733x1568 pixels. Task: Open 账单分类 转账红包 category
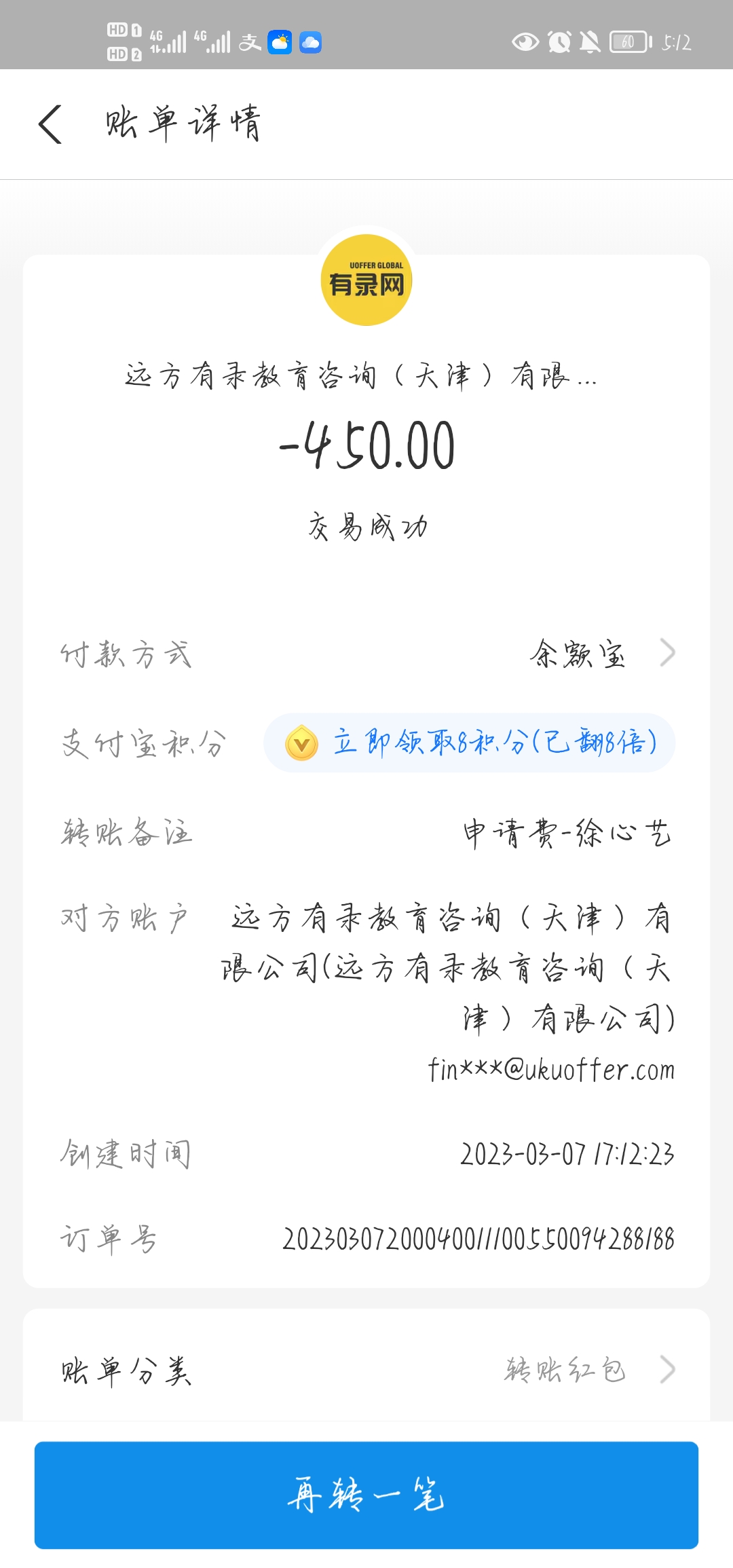[x=366, y=1370]
